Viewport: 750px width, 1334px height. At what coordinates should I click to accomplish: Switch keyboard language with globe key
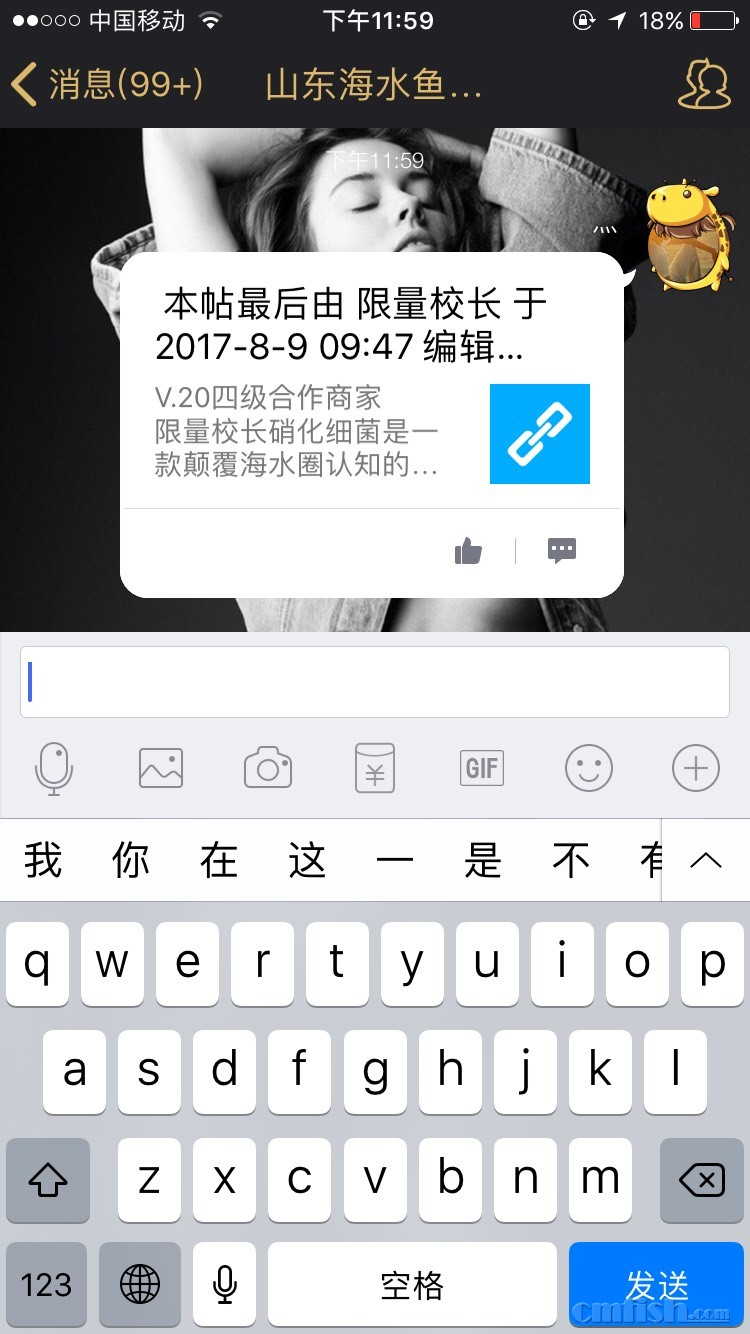tap(140, 1285)
